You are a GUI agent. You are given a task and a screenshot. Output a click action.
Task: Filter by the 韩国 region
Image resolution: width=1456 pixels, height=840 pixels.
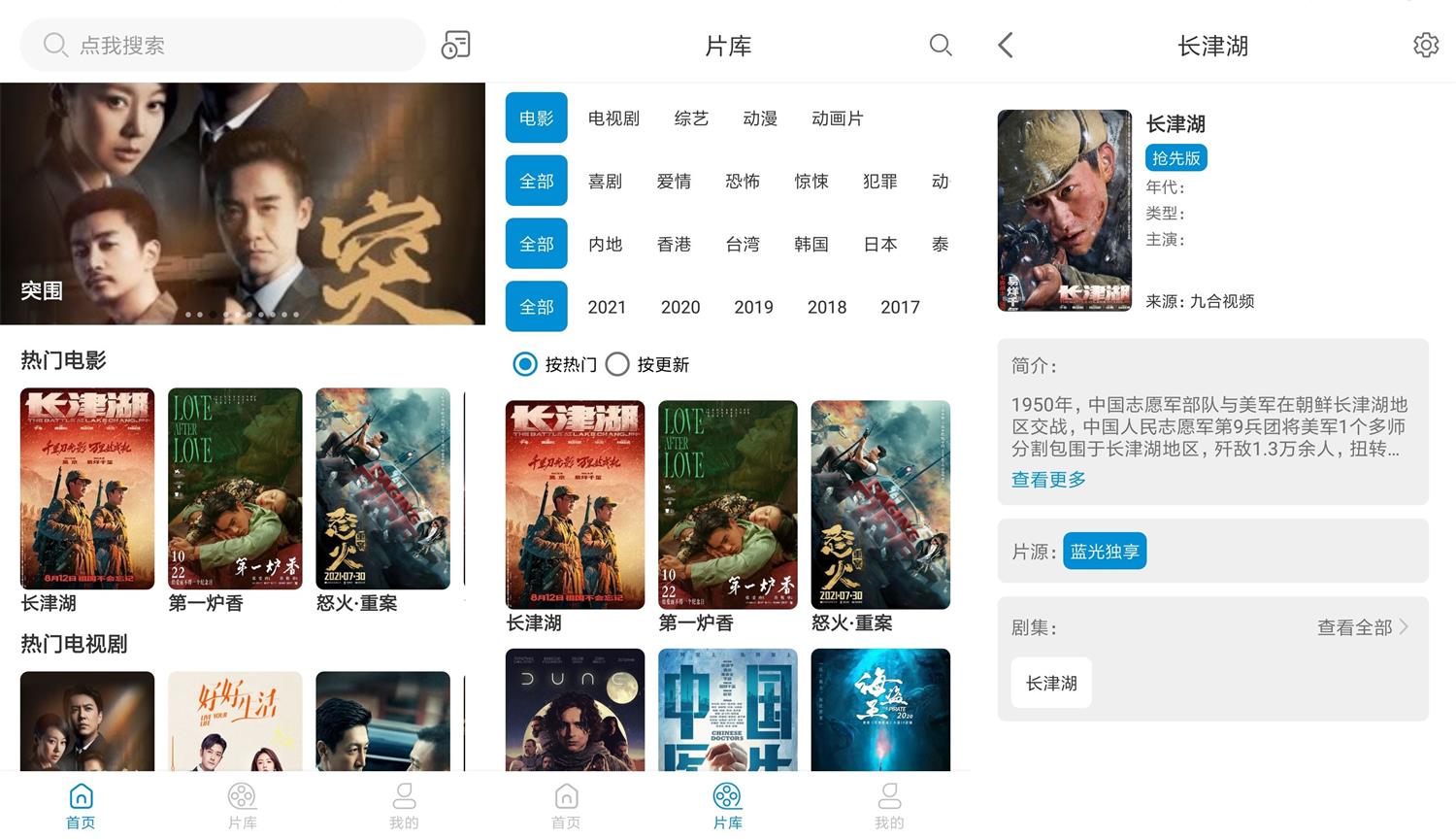coord(811,245)
